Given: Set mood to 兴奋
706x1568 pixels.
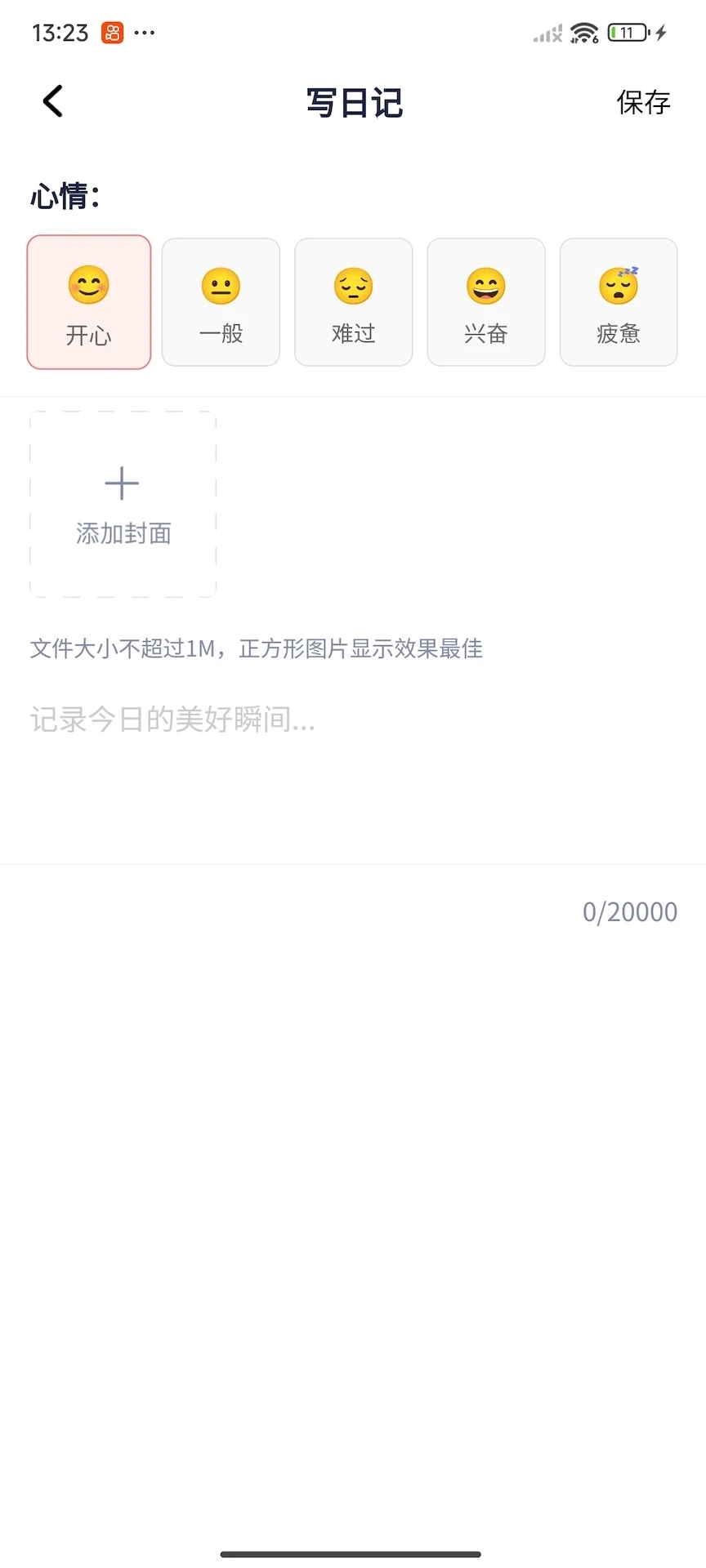Looking at the screenshot, I should pos(485,302).
